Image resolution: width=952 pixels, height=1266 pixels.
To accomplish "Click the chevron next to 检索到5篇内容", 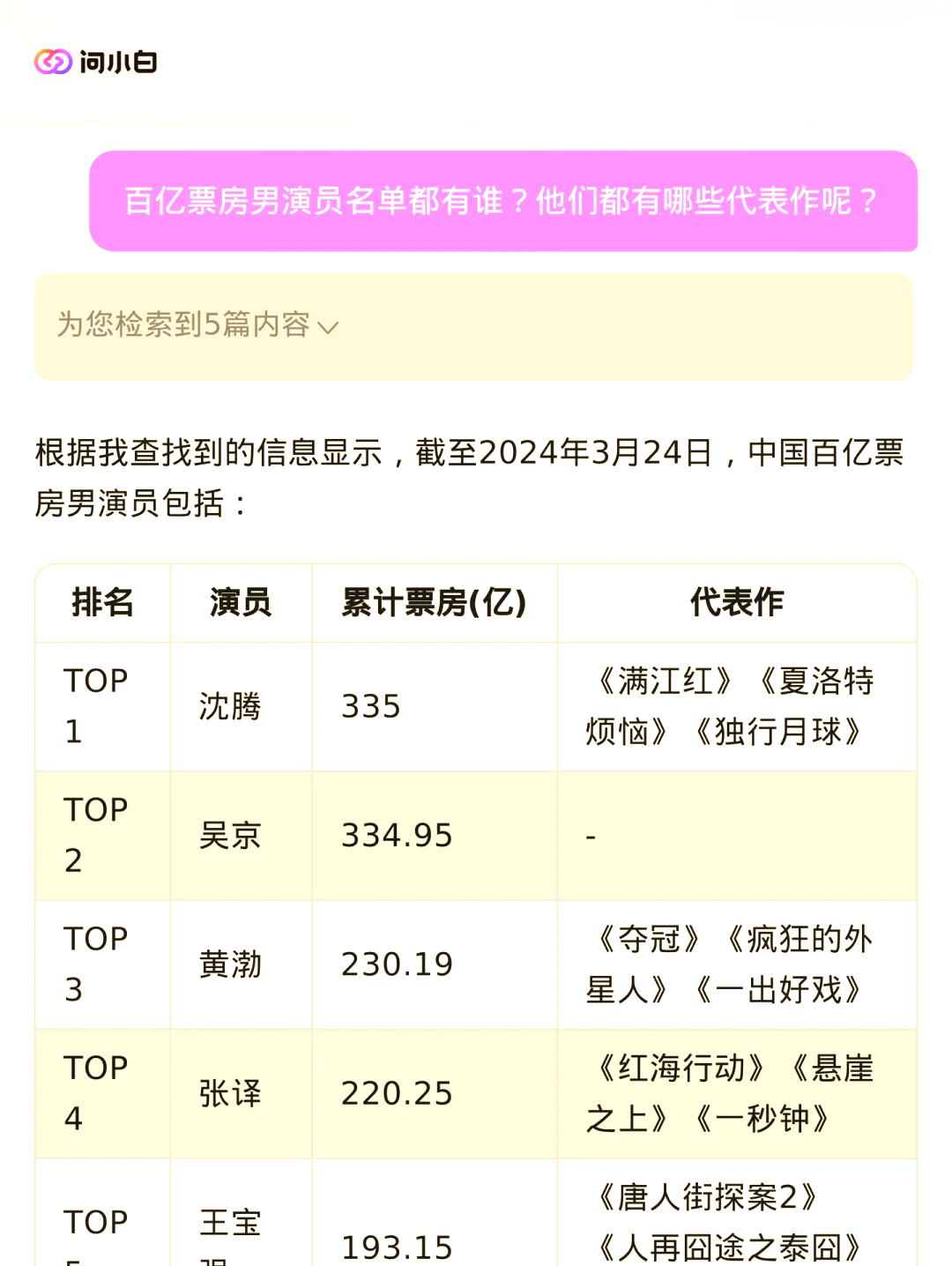I will tap(330, 328).
